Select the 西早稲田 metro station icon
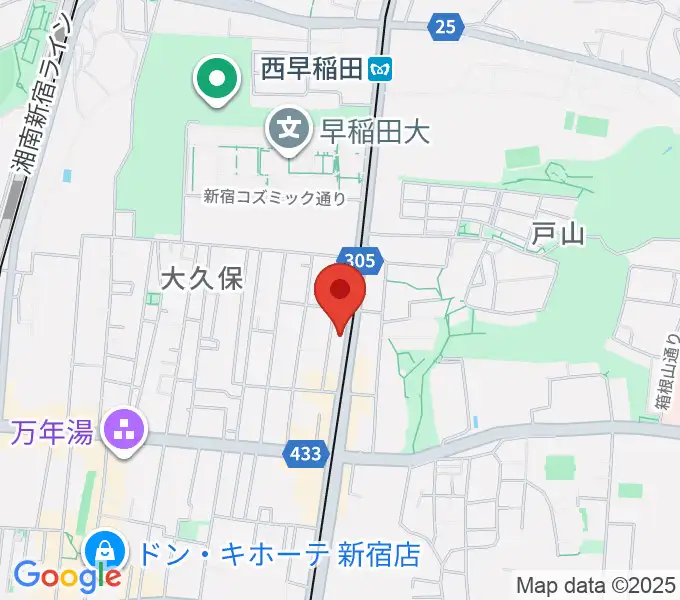Screen dimensions: 680x600 (380, 70)
